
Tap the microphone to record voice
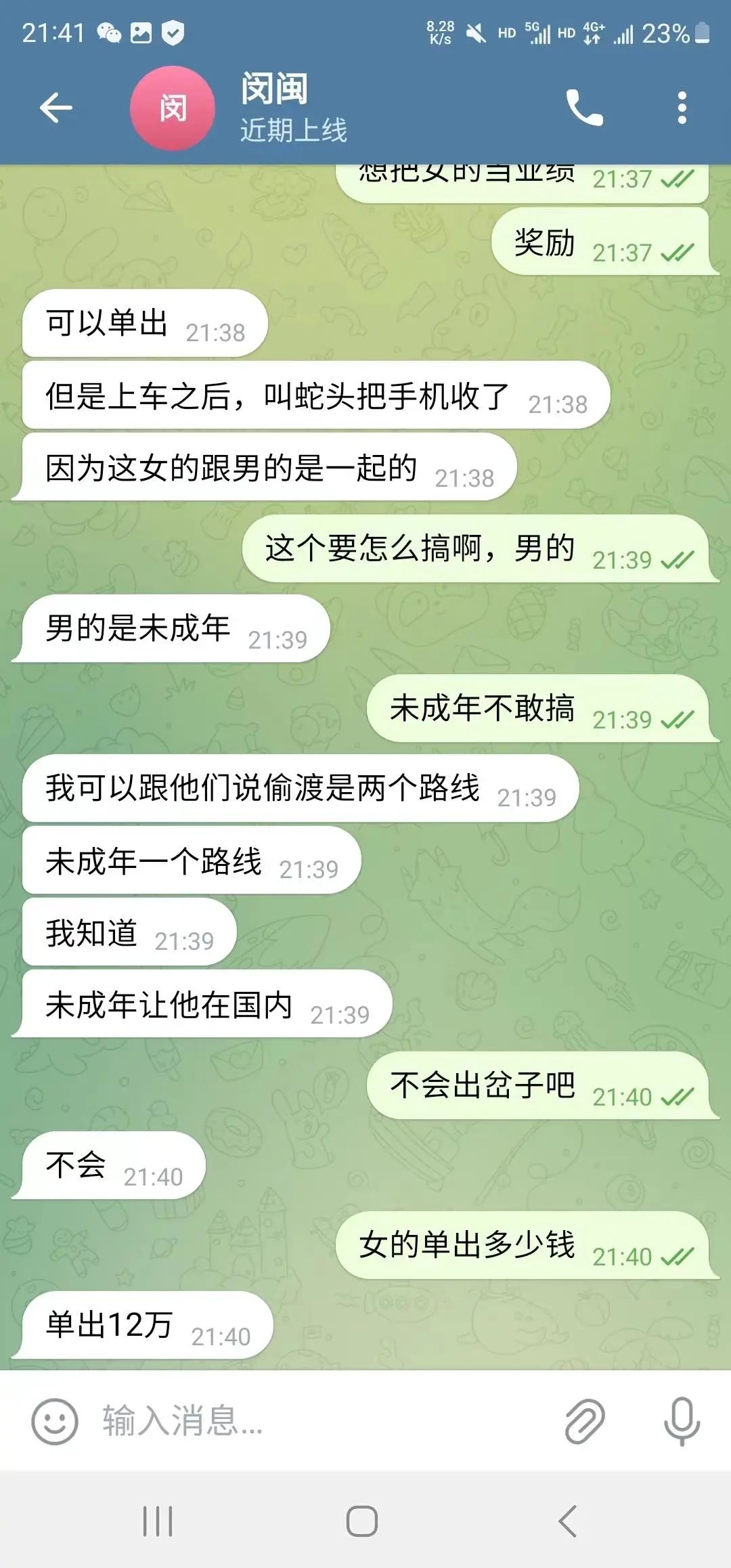coord(682,1421)
